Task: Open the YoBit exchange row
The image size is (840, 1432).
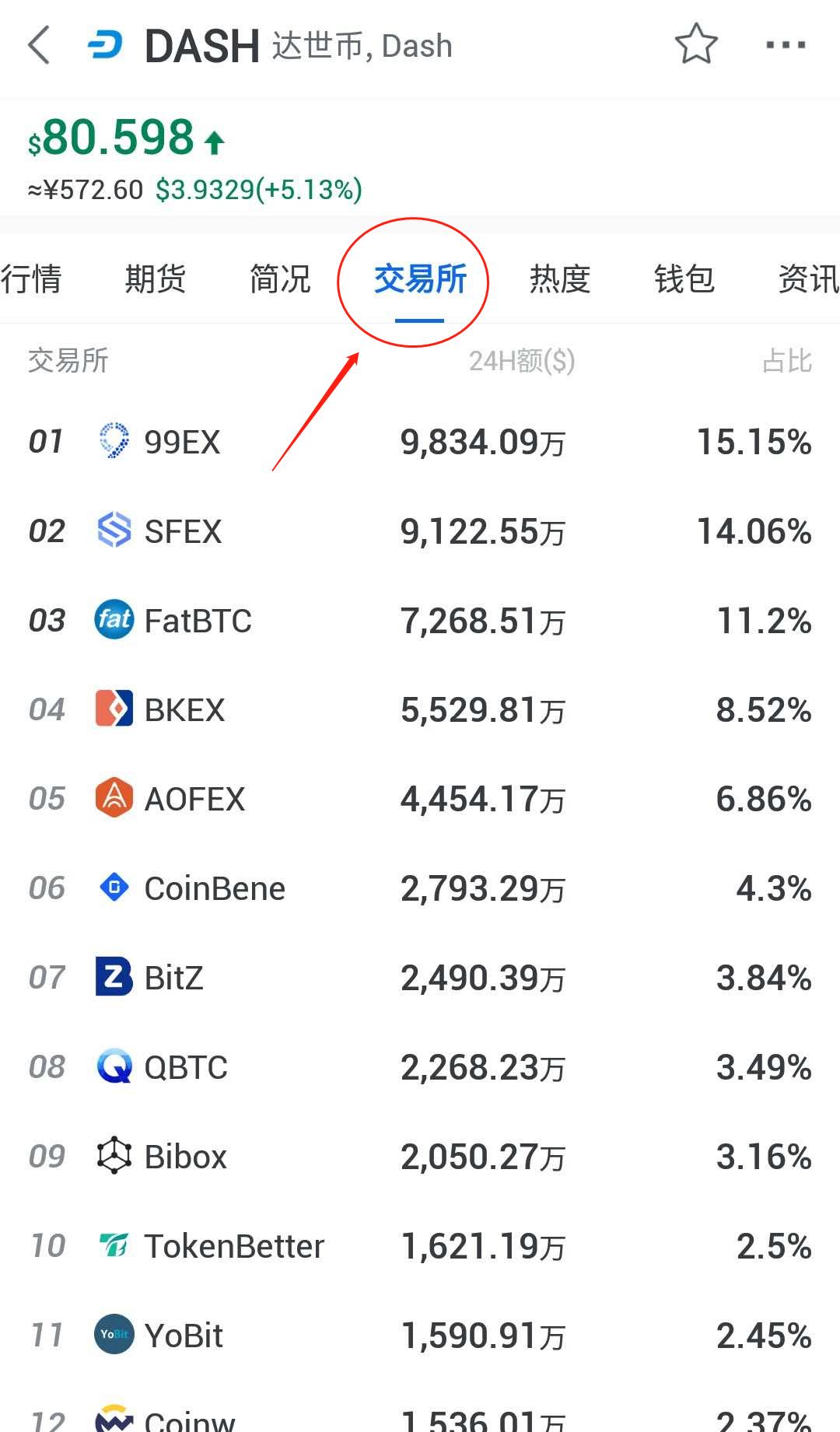Action: tap(420, 1336)
